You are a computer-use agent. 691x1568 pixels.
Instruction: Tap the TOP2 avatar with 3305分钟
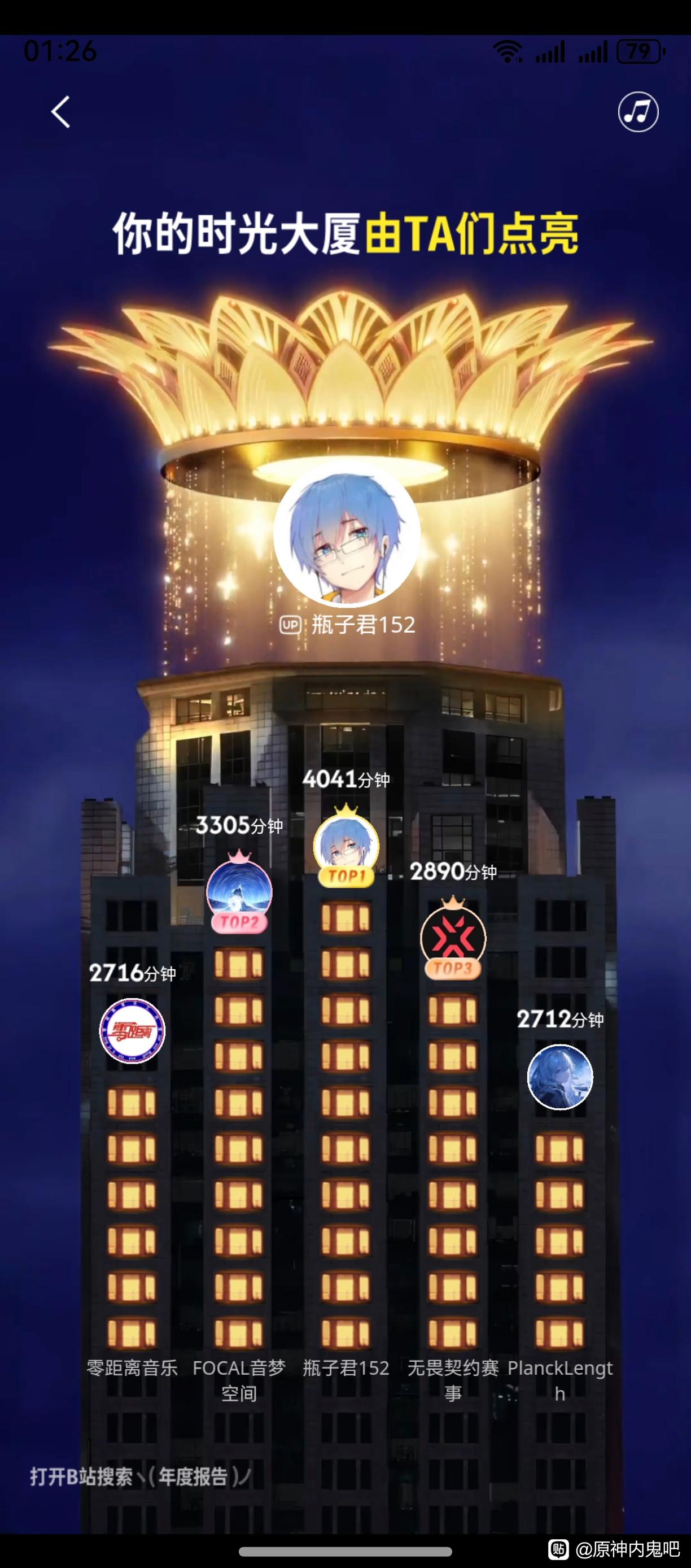239,891
